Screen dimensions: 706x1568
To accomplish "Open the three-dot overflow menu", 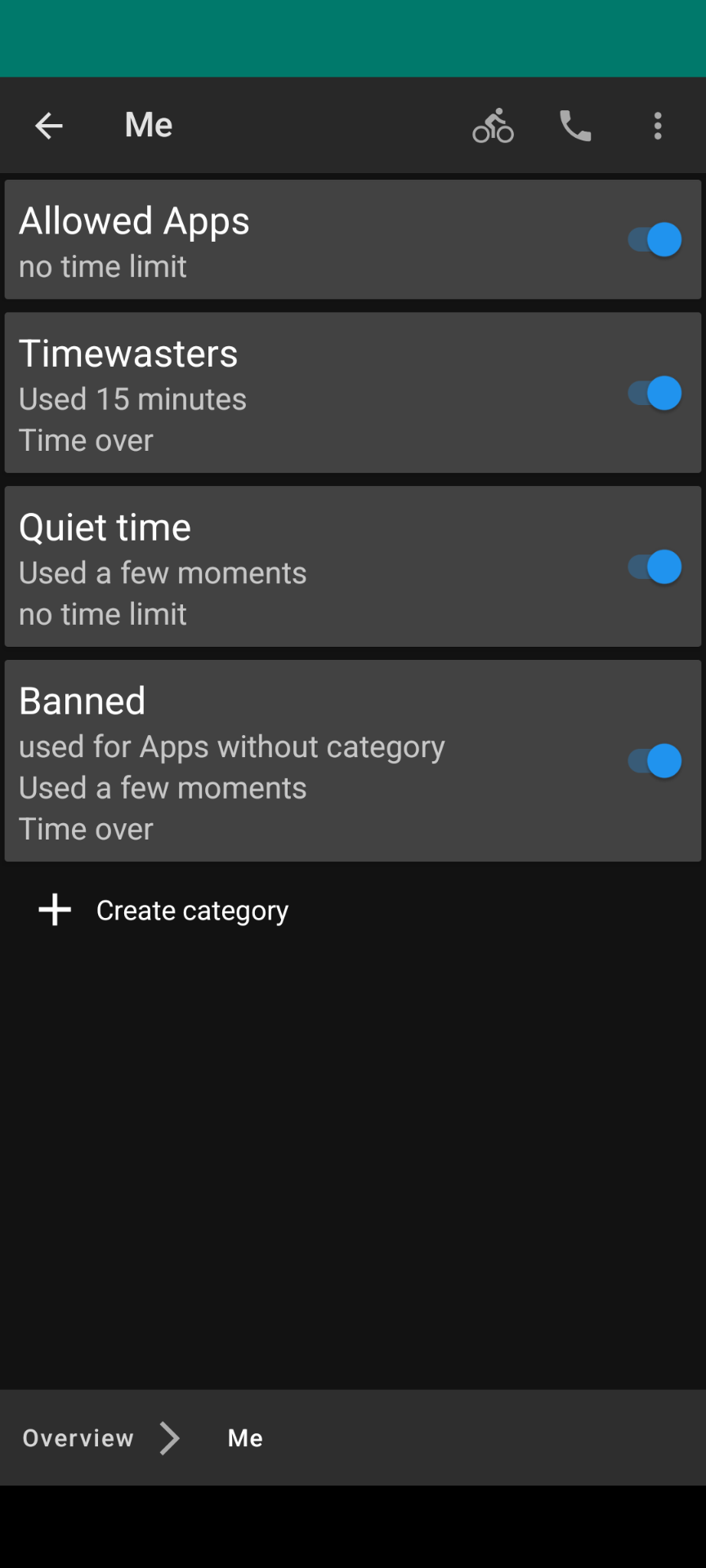I will (x=658, y=126).
